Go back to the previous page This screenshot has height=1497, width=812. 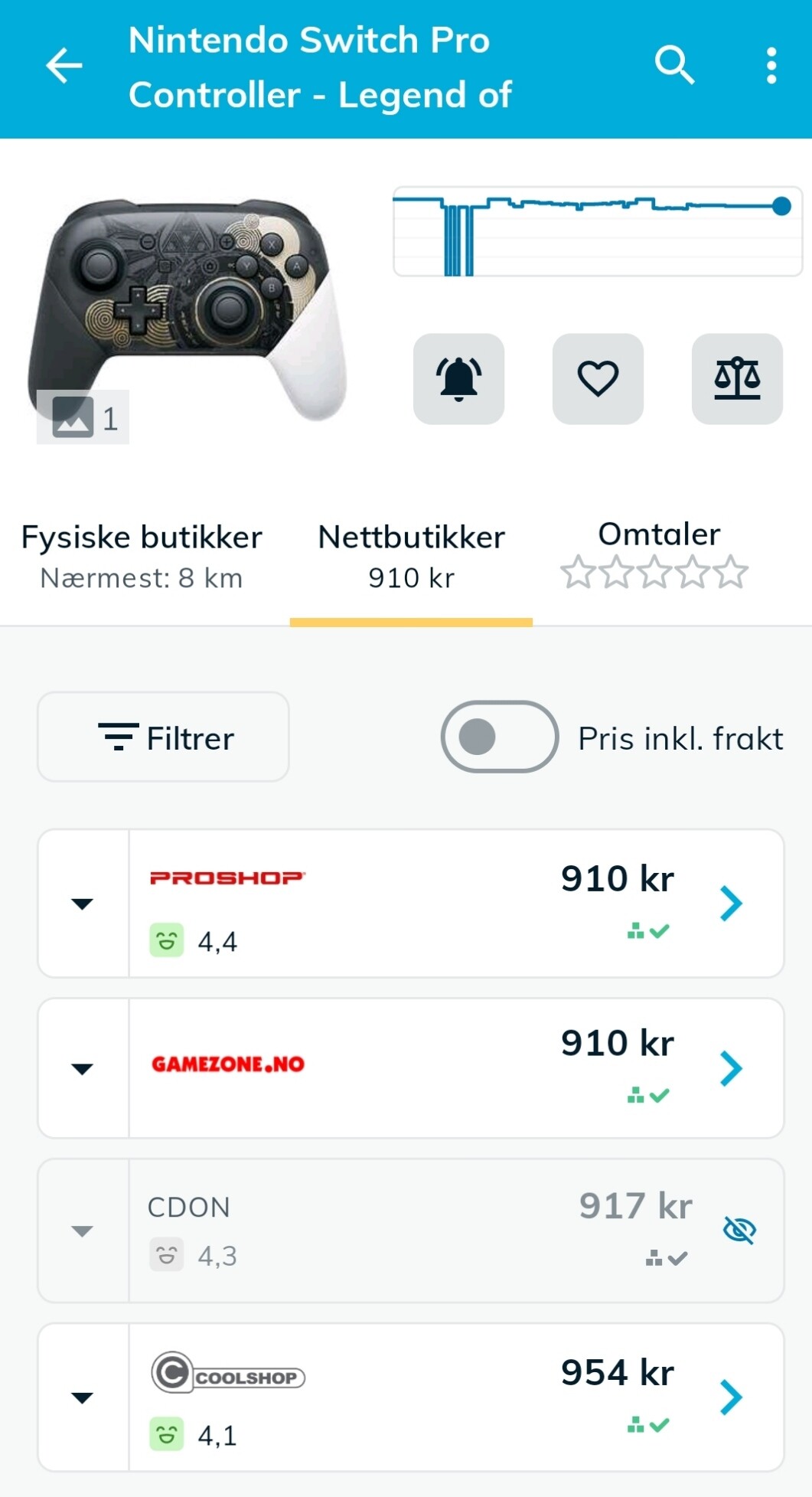(x=64, y=66)
